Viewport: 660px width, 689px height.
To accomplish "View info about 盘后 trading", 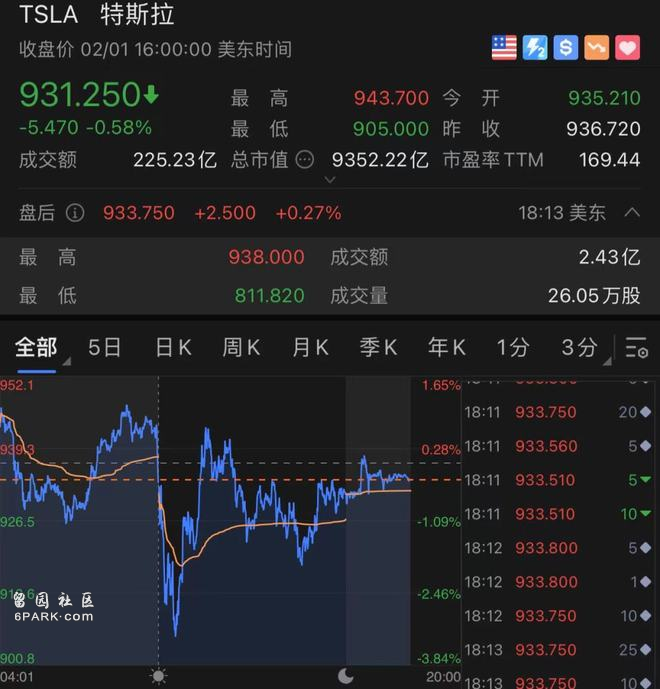I will click(x=75, y=213).
